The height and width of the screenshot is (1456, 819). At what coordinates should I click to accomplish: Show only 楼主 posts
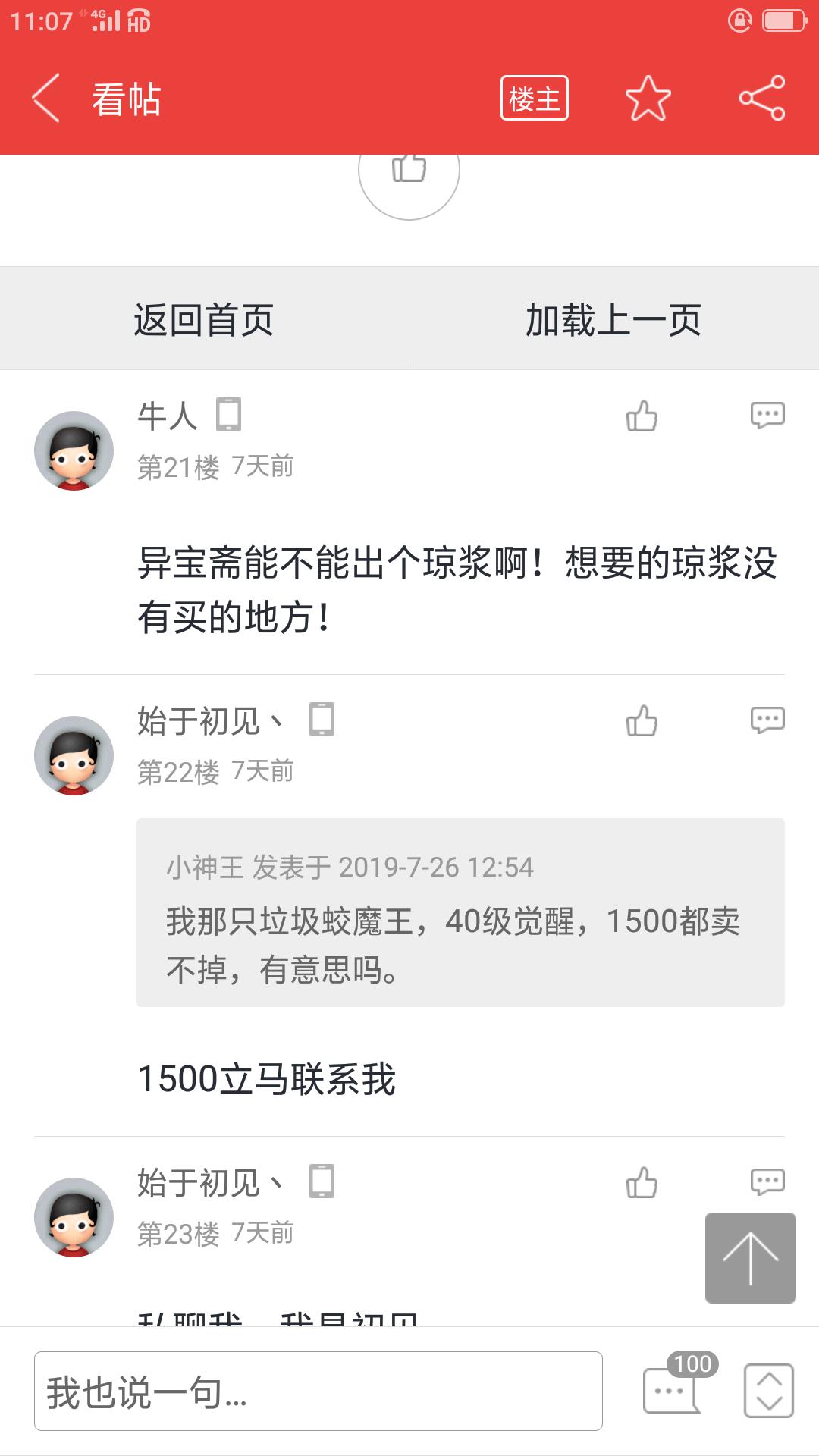pyautogui.click(x=534, y=99)
